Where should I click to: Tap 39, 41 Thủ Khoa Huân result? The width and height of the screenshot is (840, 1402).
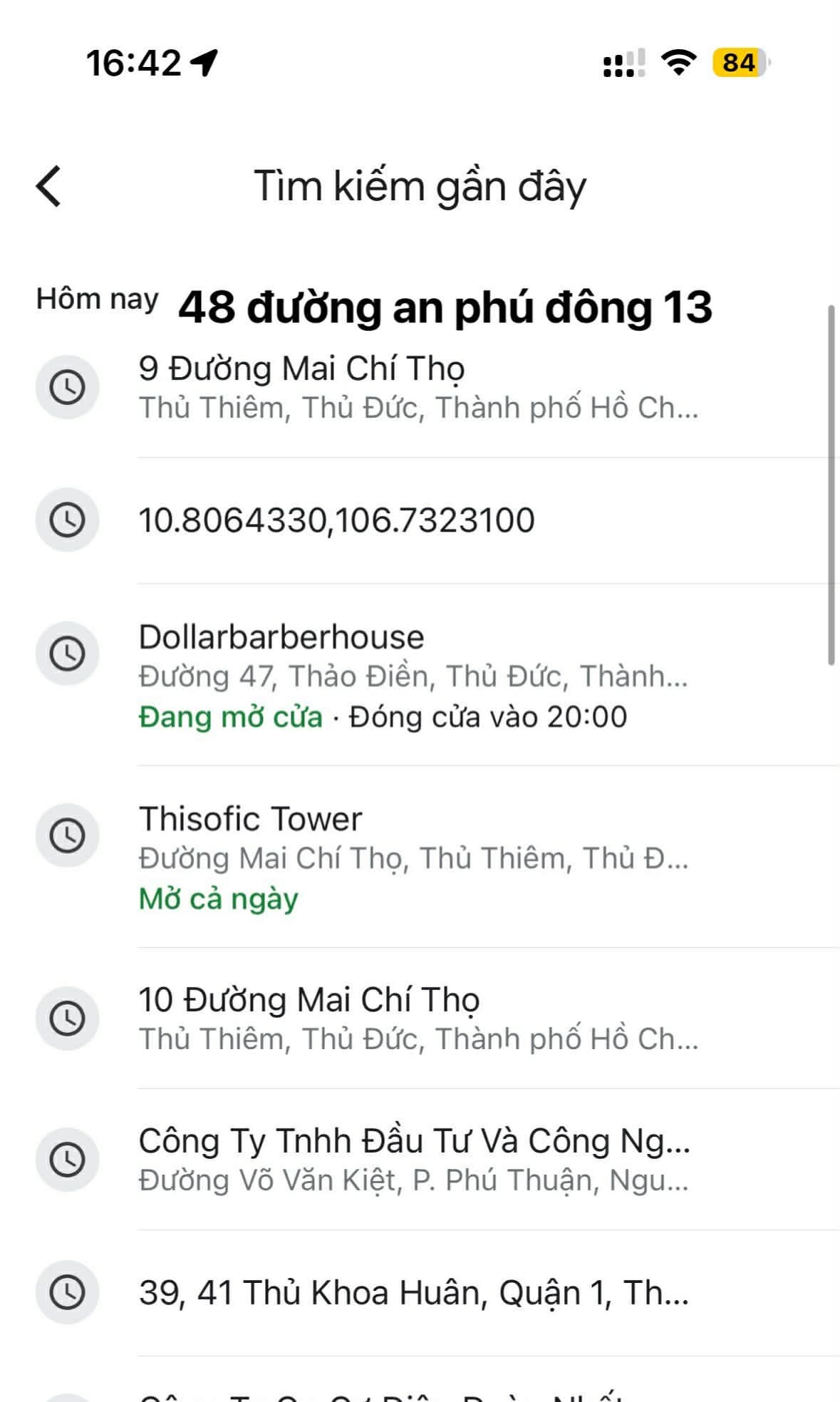(413, 1292)
